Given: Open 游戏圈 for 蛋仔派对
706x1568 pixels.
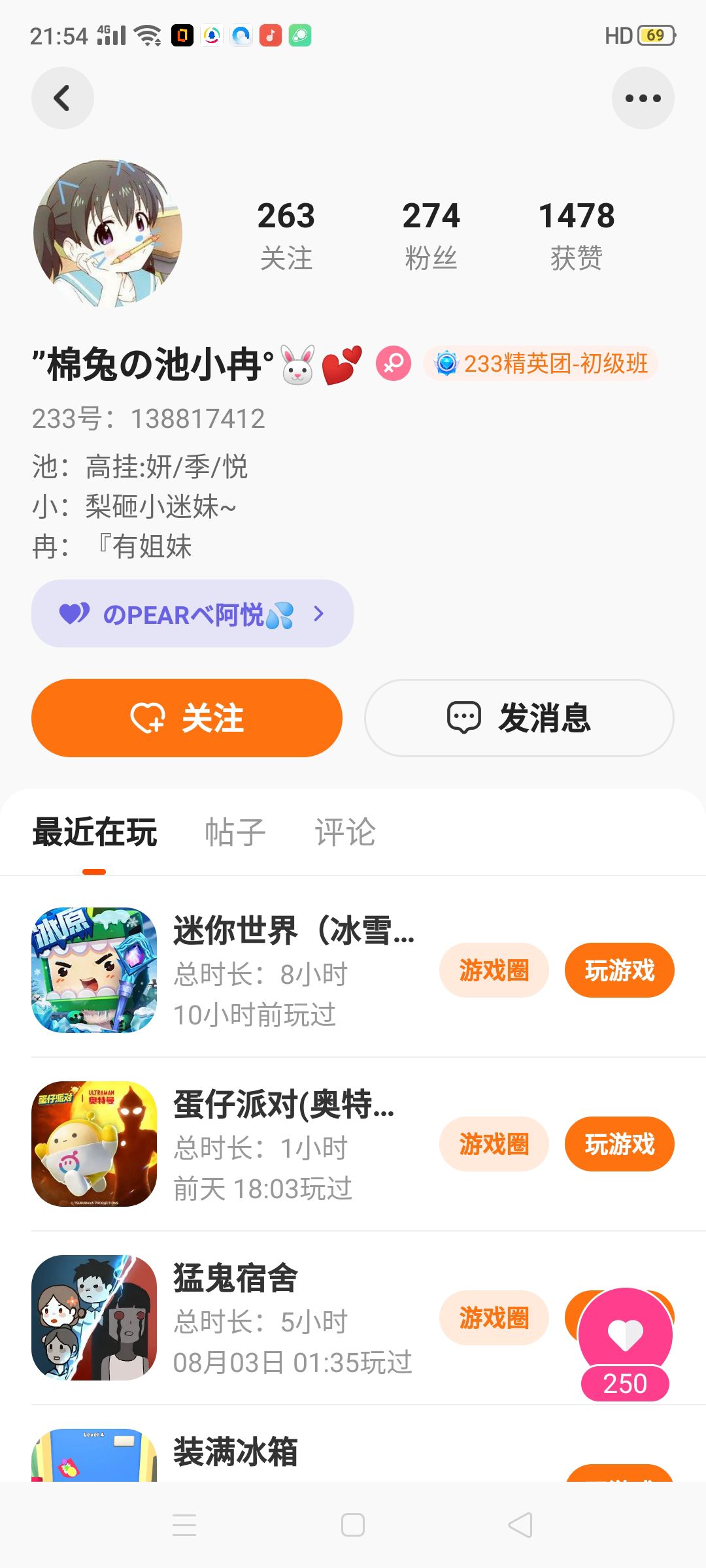Looking at the screenshot, I should coord(494,1144).
